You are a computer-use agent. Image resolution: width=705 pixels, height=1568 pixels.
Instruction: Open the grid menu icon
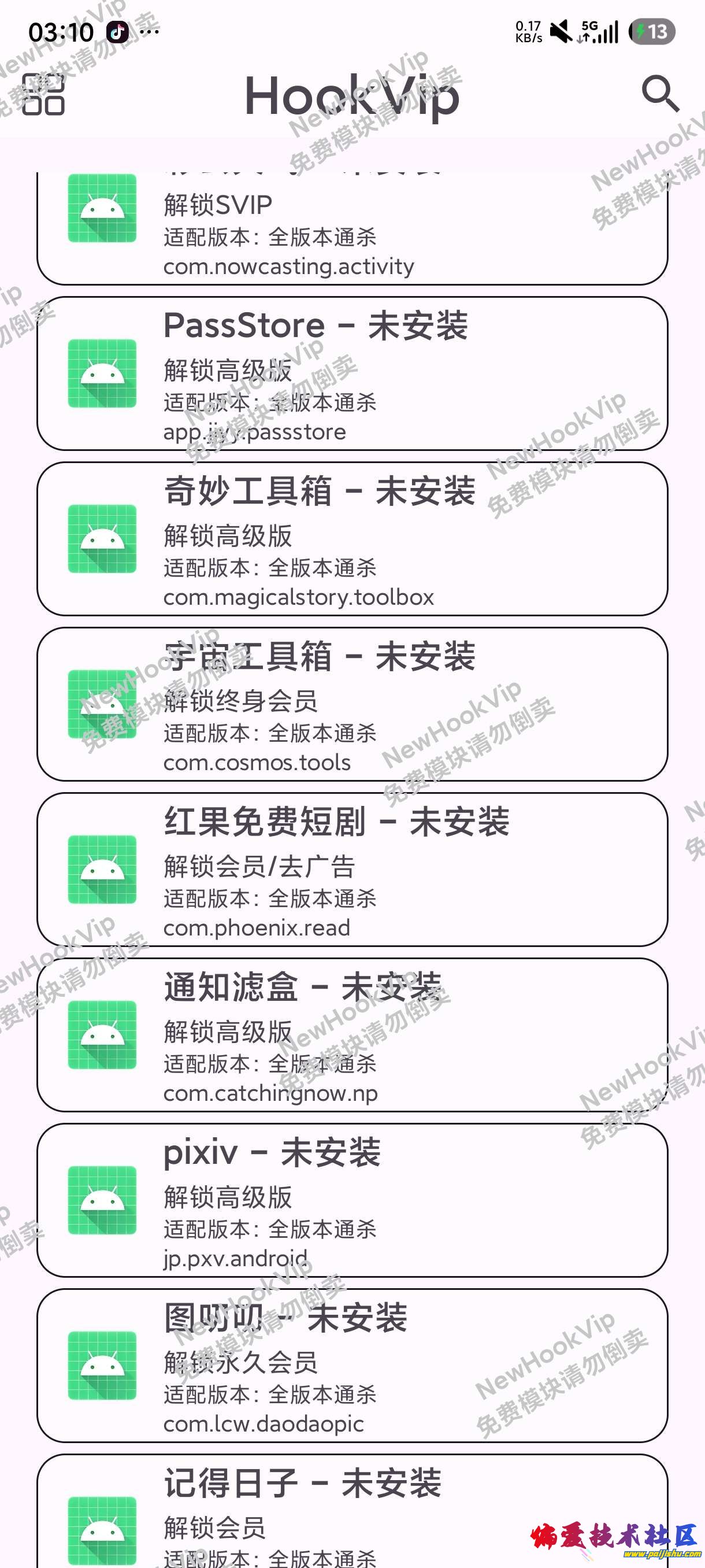pos(43,94)
